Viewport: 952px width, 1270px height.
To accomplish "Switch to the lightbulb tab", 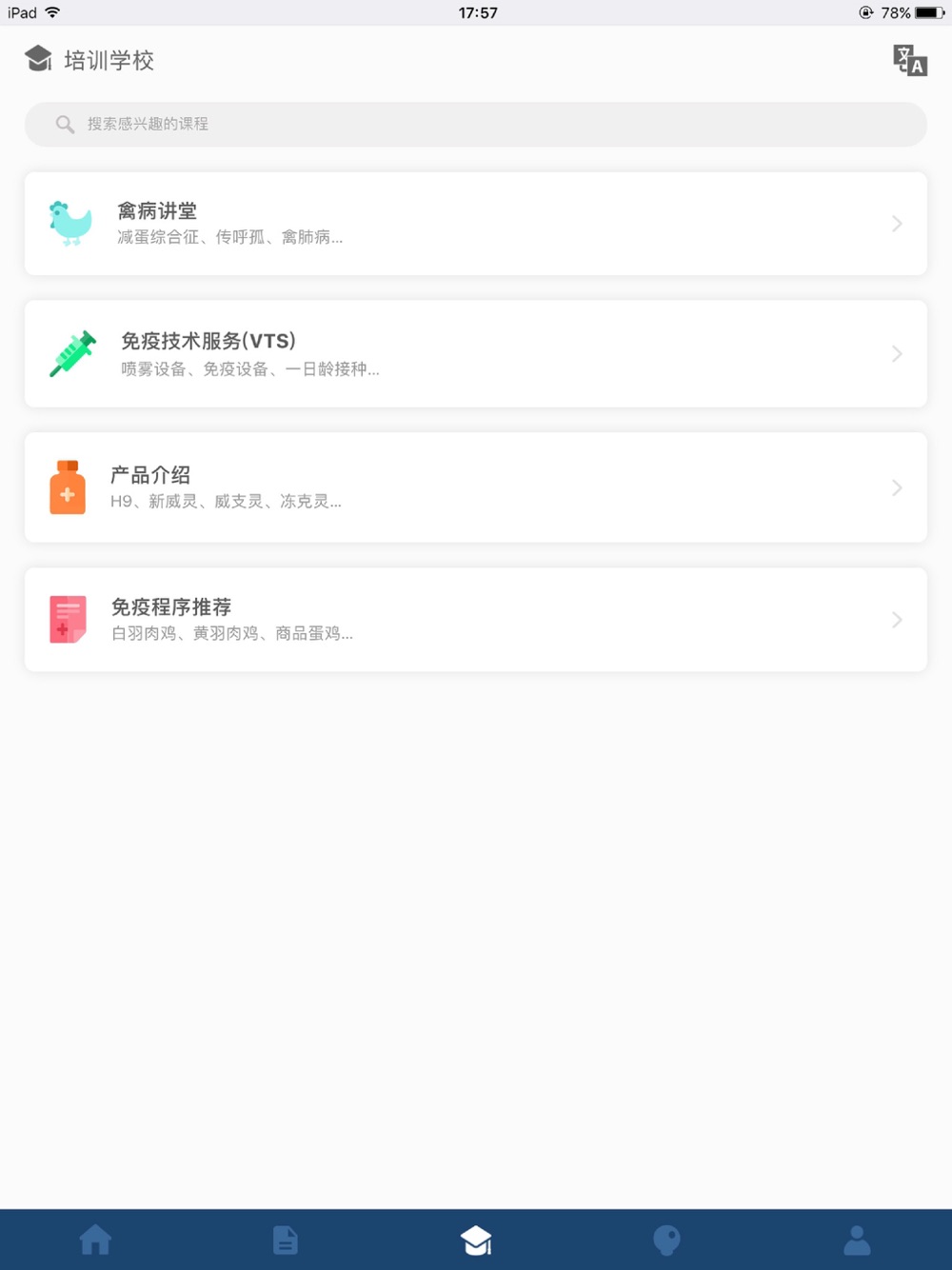I will click(x=666, y=1240).
